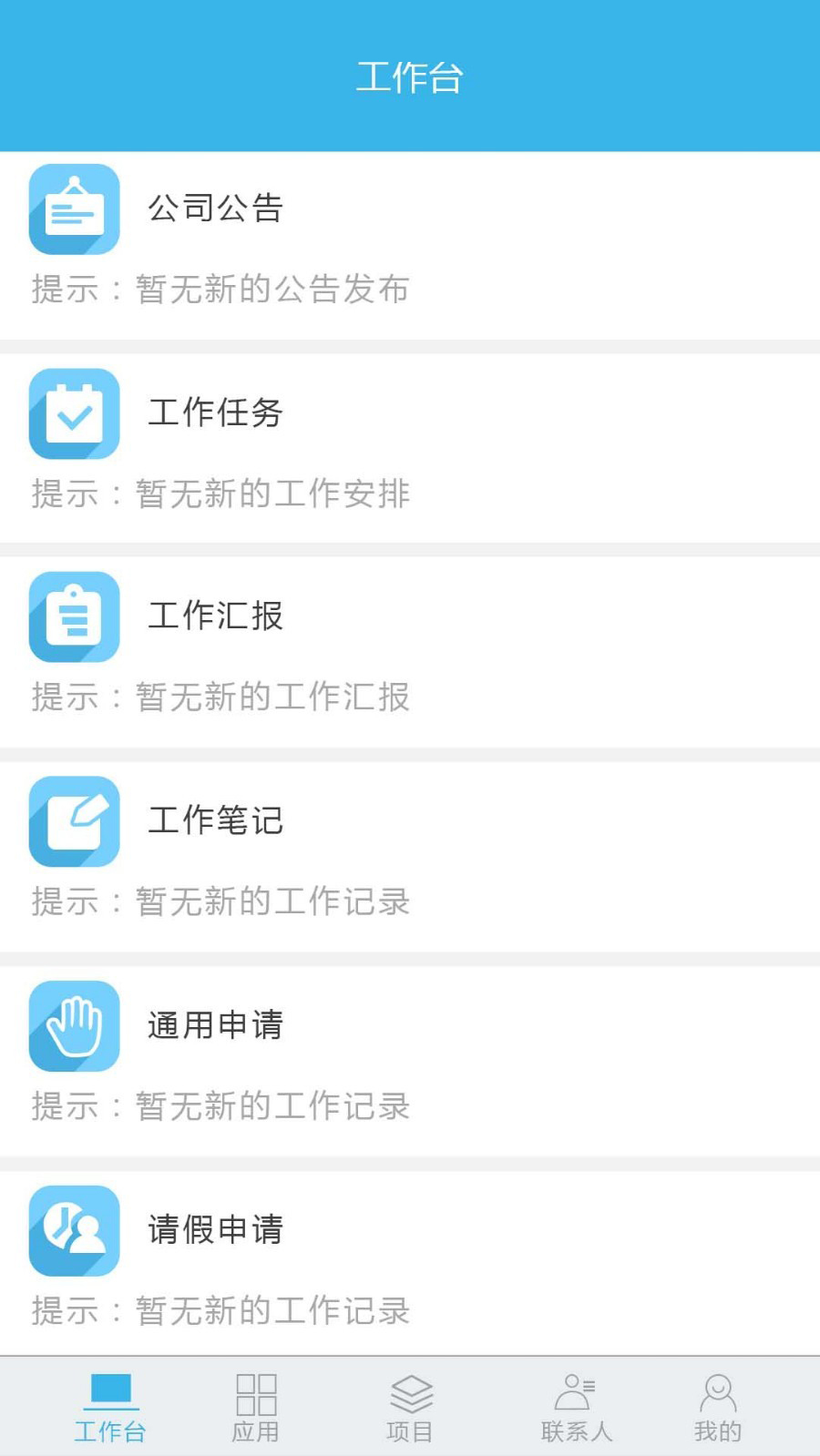Go to the 联系人 contacts tab

click(576, 1407)
